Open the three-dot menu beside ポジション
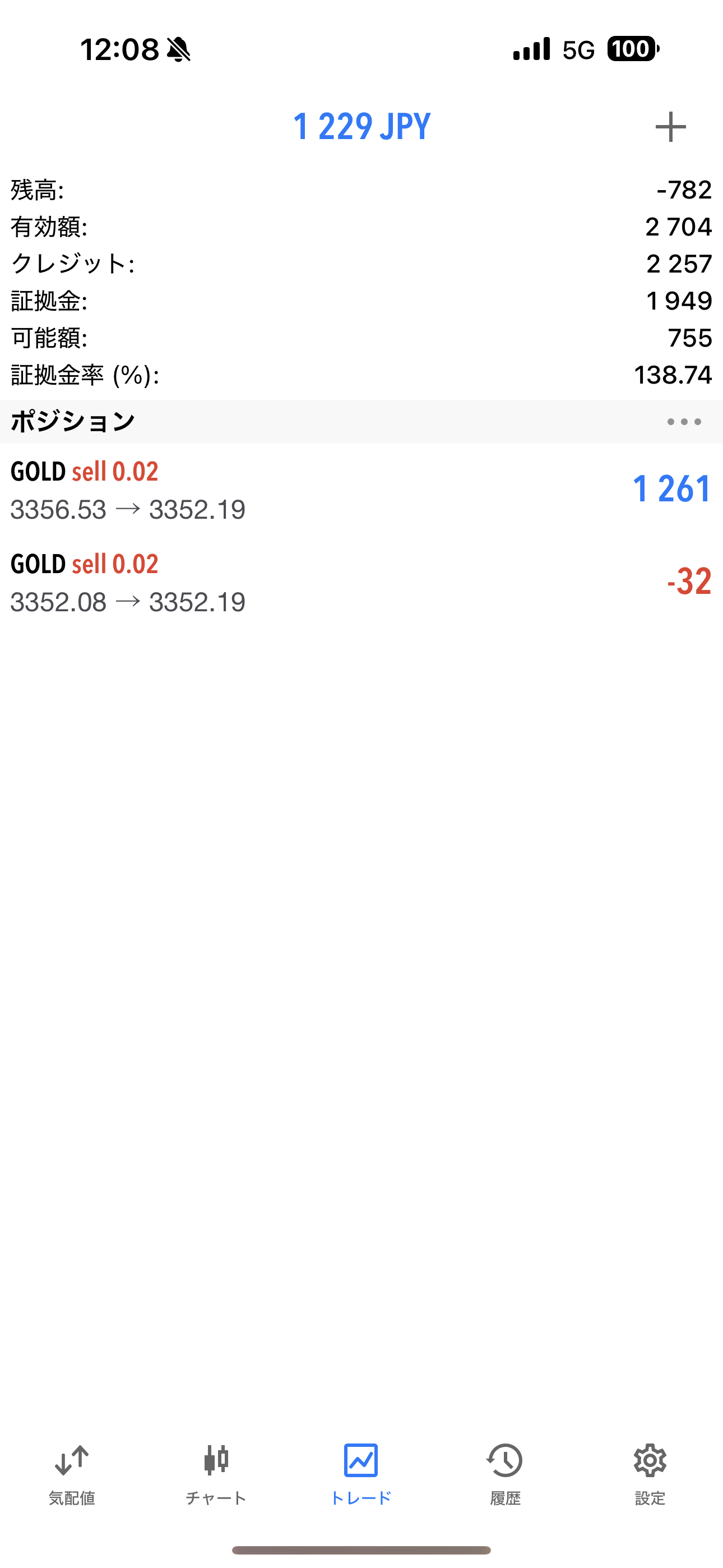 (683, 421)
